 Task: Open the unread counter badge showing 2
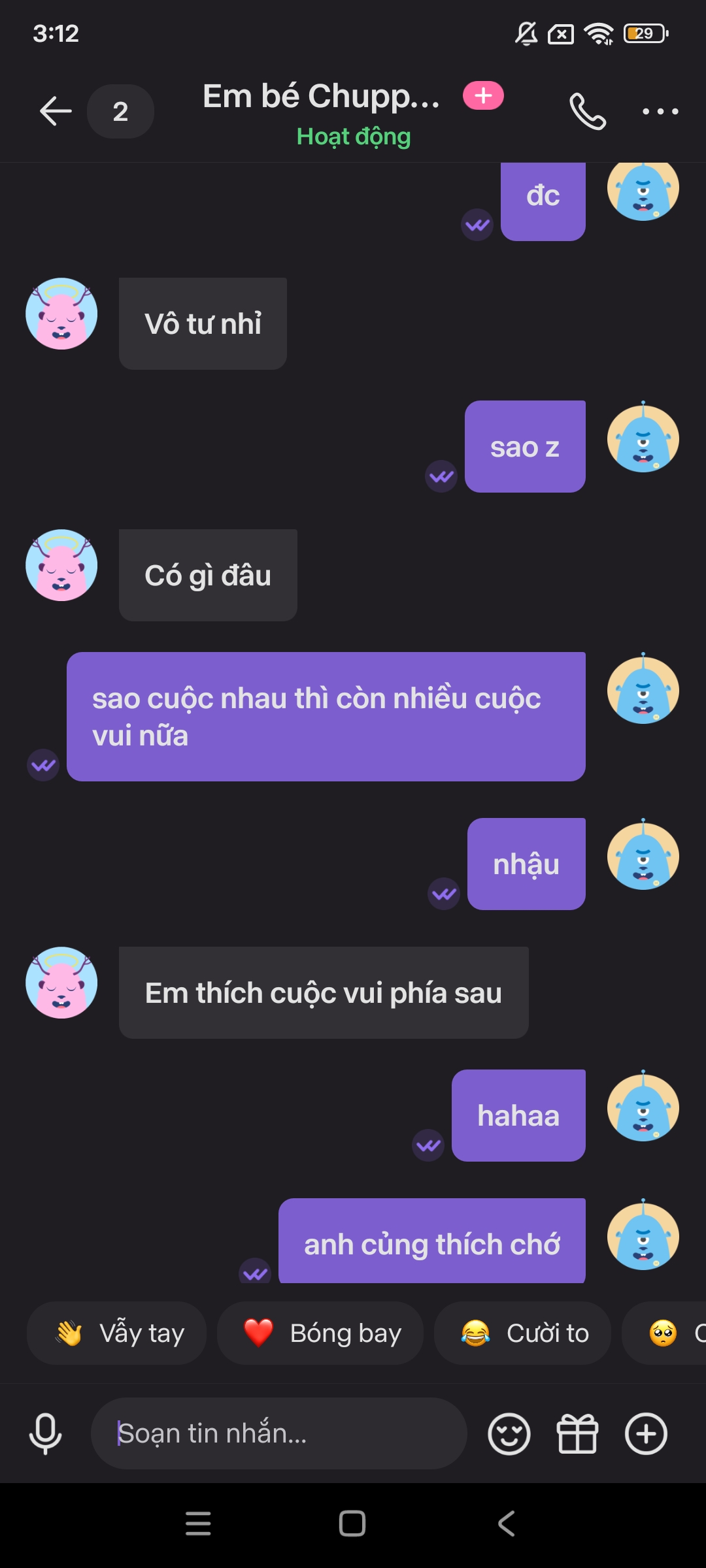coord(120,111)
